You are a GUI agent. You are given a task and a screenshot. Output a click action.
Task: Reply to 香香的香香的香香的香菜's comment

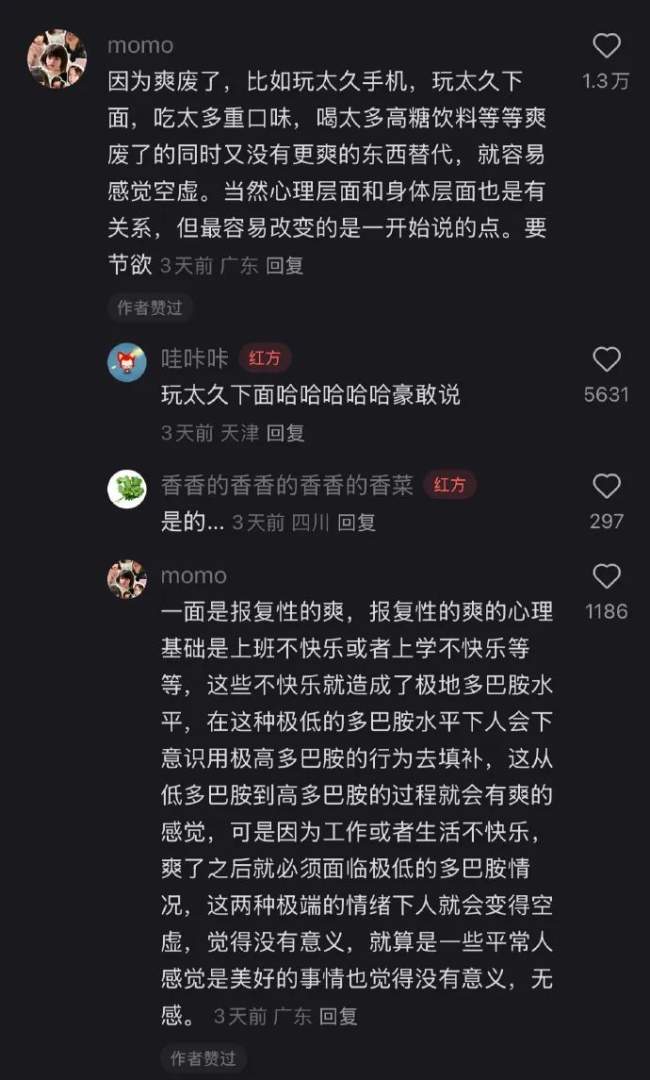click(357, 522)
